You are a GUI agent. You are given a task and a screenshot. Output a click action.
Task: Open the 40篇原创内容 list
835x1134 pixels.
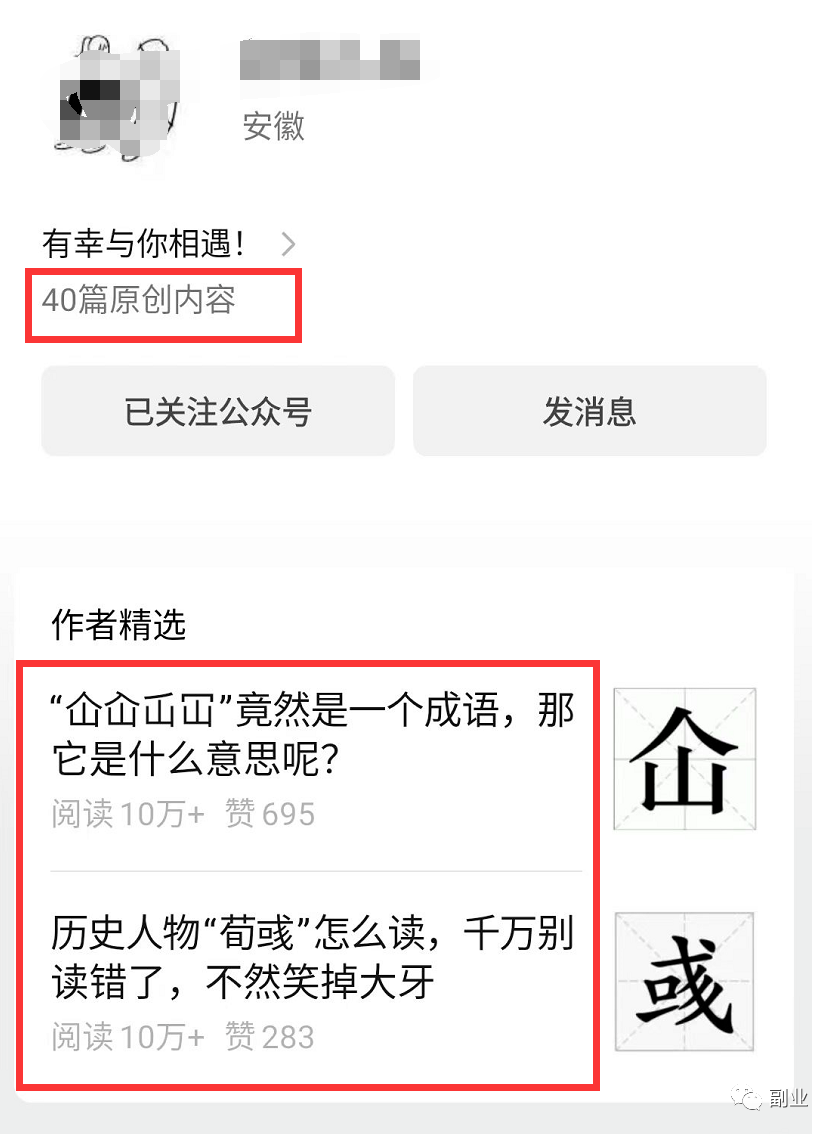139,300
